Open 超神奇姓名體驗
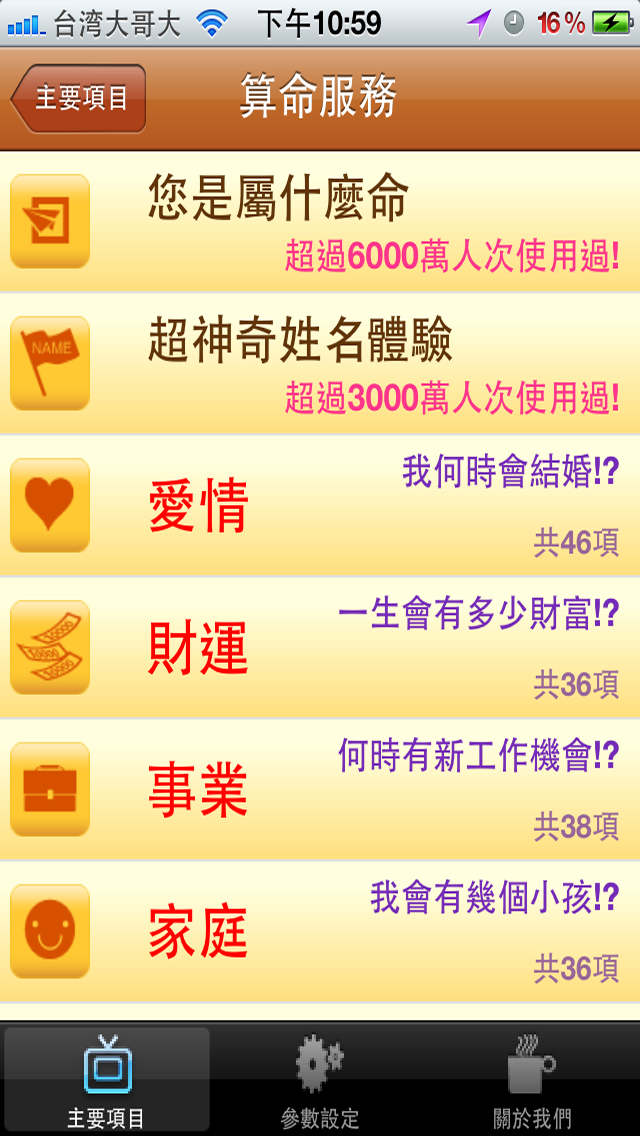Image resolution: width=640 pixels, height=1136 pixels. tap(320, 363)
